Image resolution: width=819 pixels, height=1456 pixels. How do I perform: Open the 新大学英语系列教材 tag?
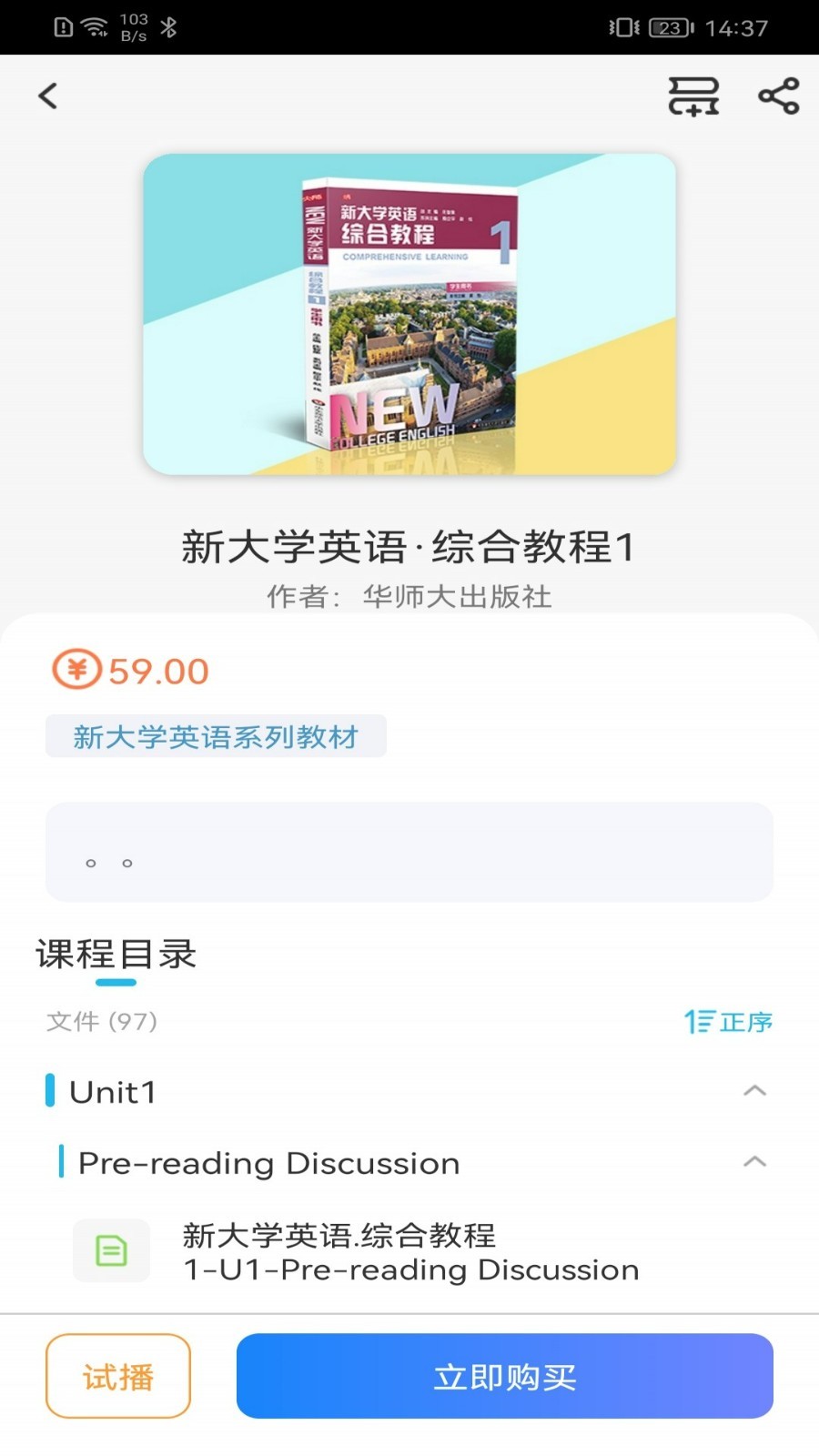tap(216, 736)
